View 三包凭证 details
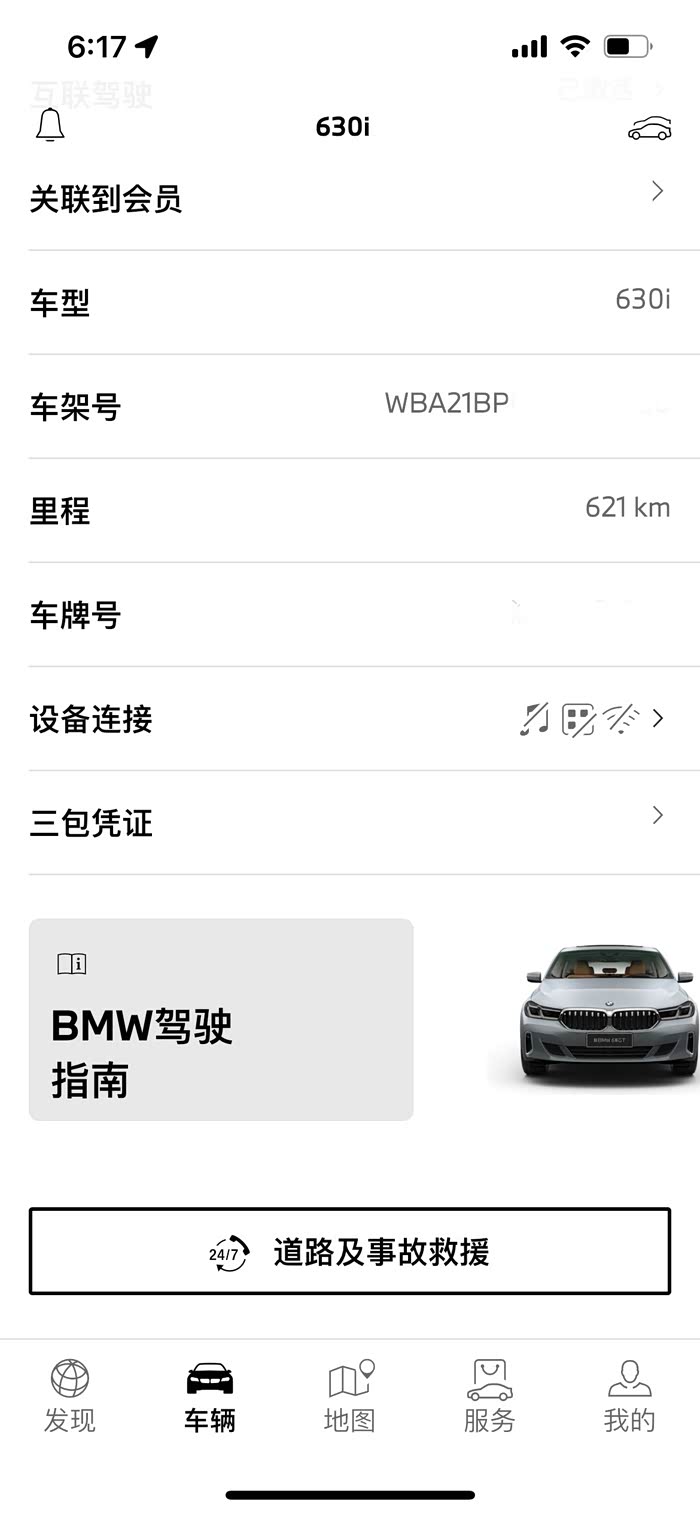Viewport: 700px width, 1514px height. click(x=349, y=822)
